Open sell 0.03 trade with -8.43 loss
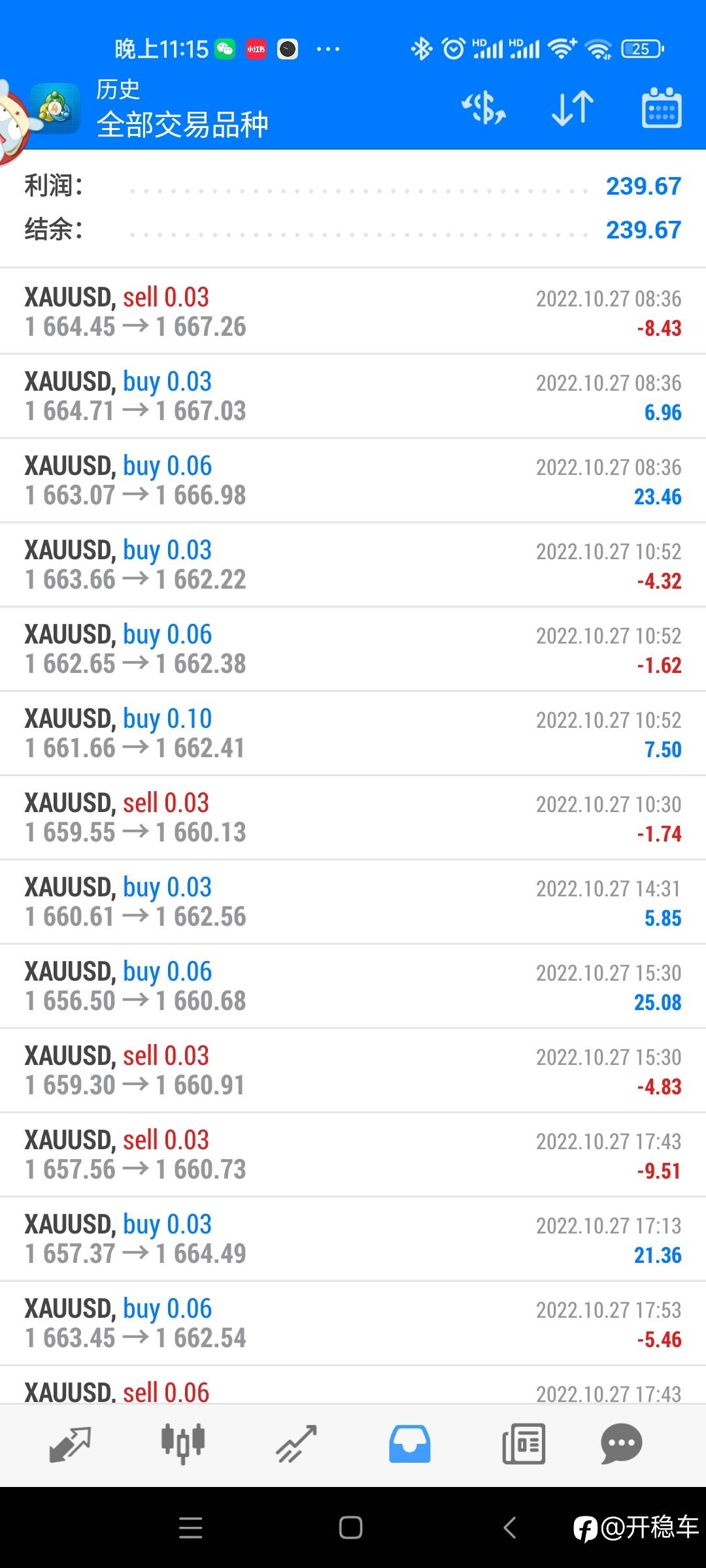 tap(353, 312)
